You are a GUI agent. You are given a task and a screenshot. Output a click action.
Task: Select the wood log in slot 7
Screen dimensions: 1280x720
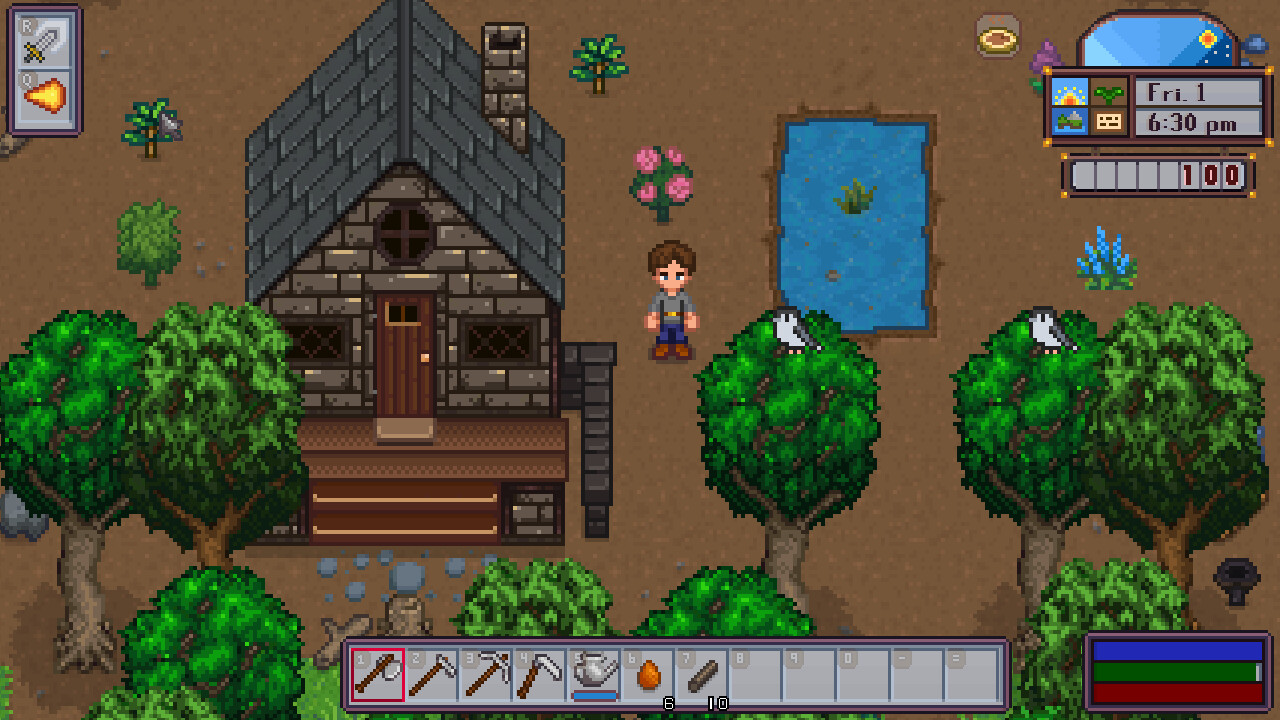pyautogui.click(x=702, y=675)
